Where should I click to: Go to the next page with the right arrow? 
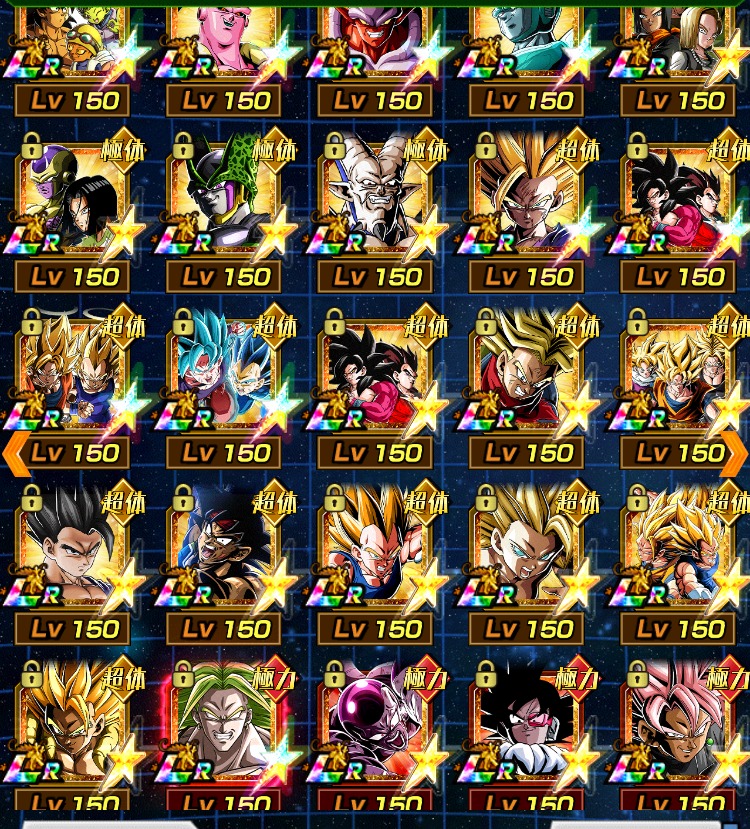tap(735, 452)
